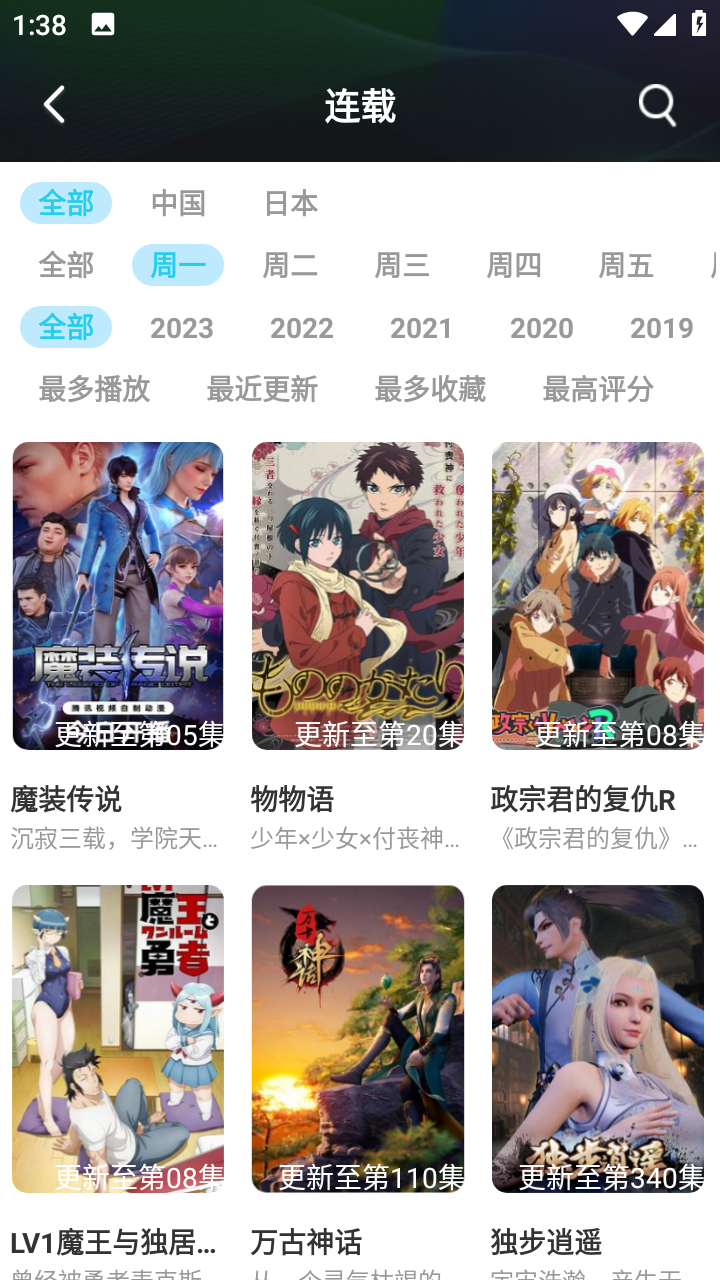Viewport: 720px width, 1280px height.
Task: Open the 万古神话 poster
Action: coord(358,1039)
